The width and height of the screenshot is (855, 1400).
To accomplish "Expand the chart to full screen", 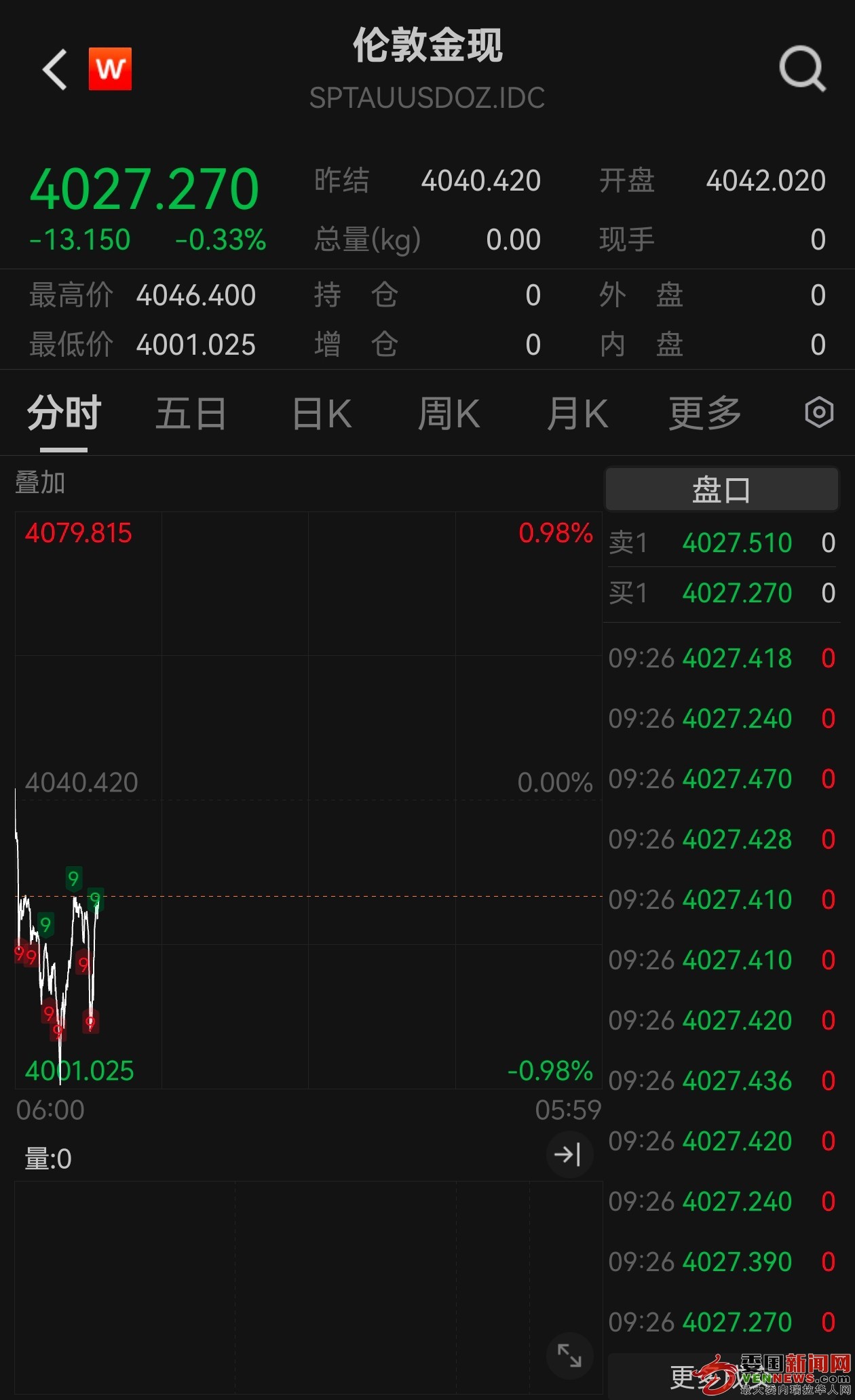I will 569,1355.
